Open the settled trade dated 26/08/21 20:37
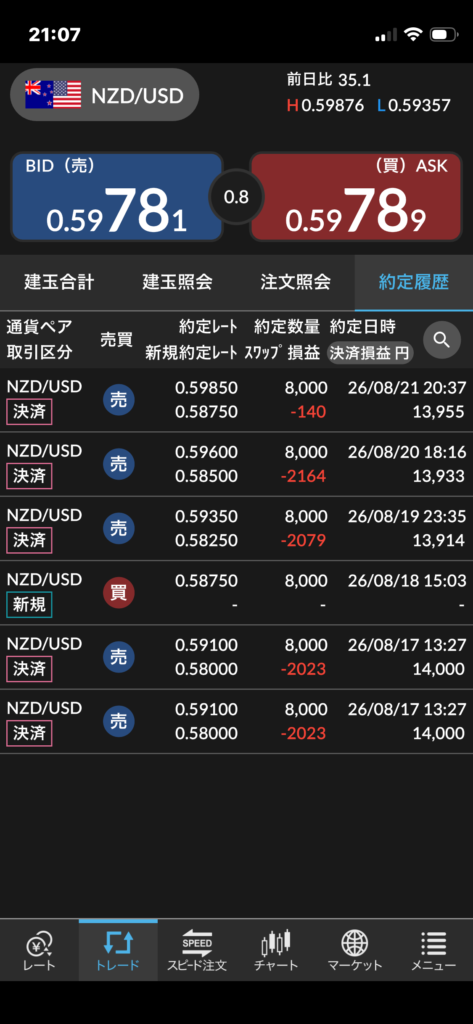 tap(236, 400)
